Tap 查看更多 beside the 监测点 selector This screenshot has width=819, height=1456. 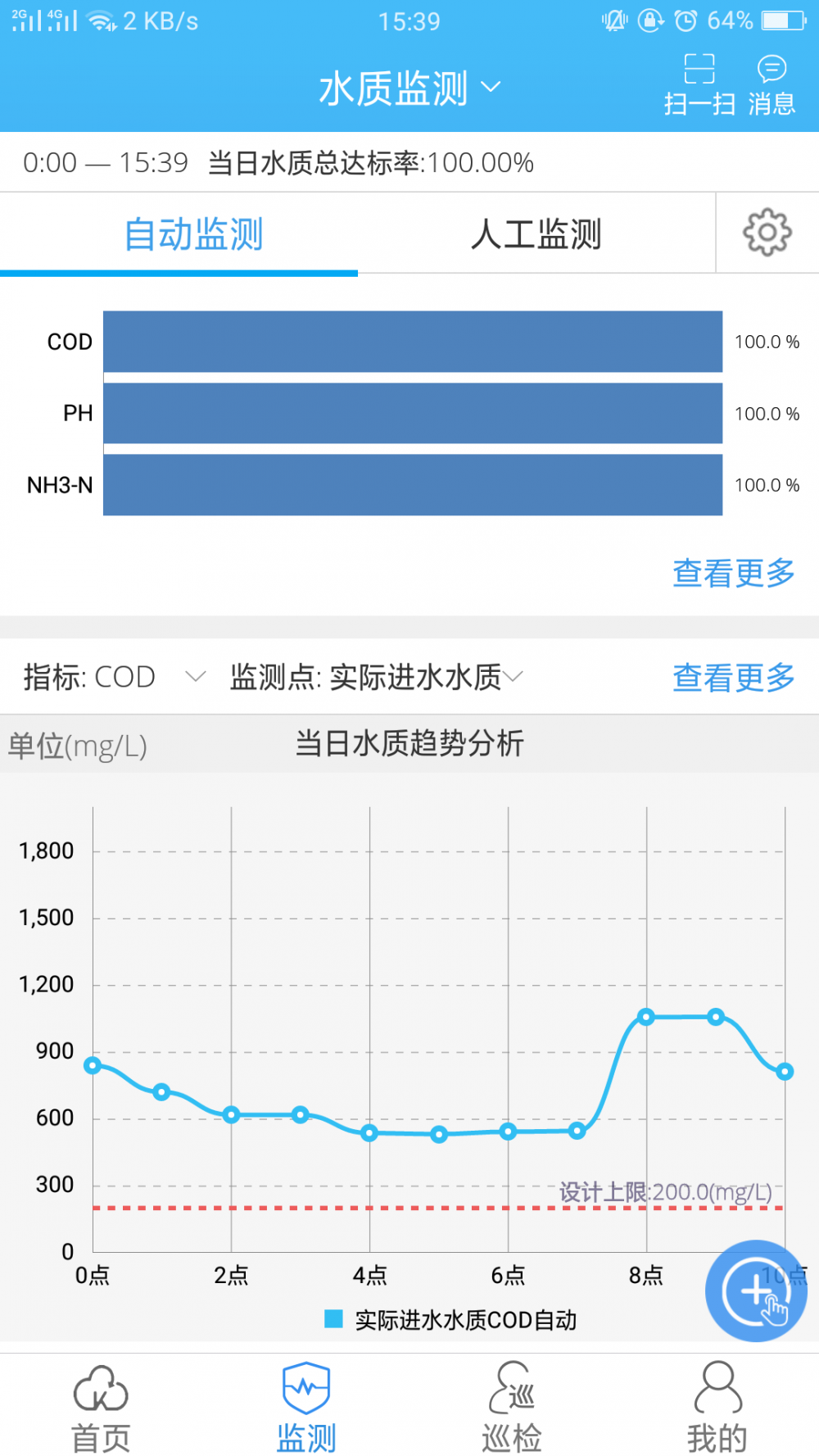733,678
